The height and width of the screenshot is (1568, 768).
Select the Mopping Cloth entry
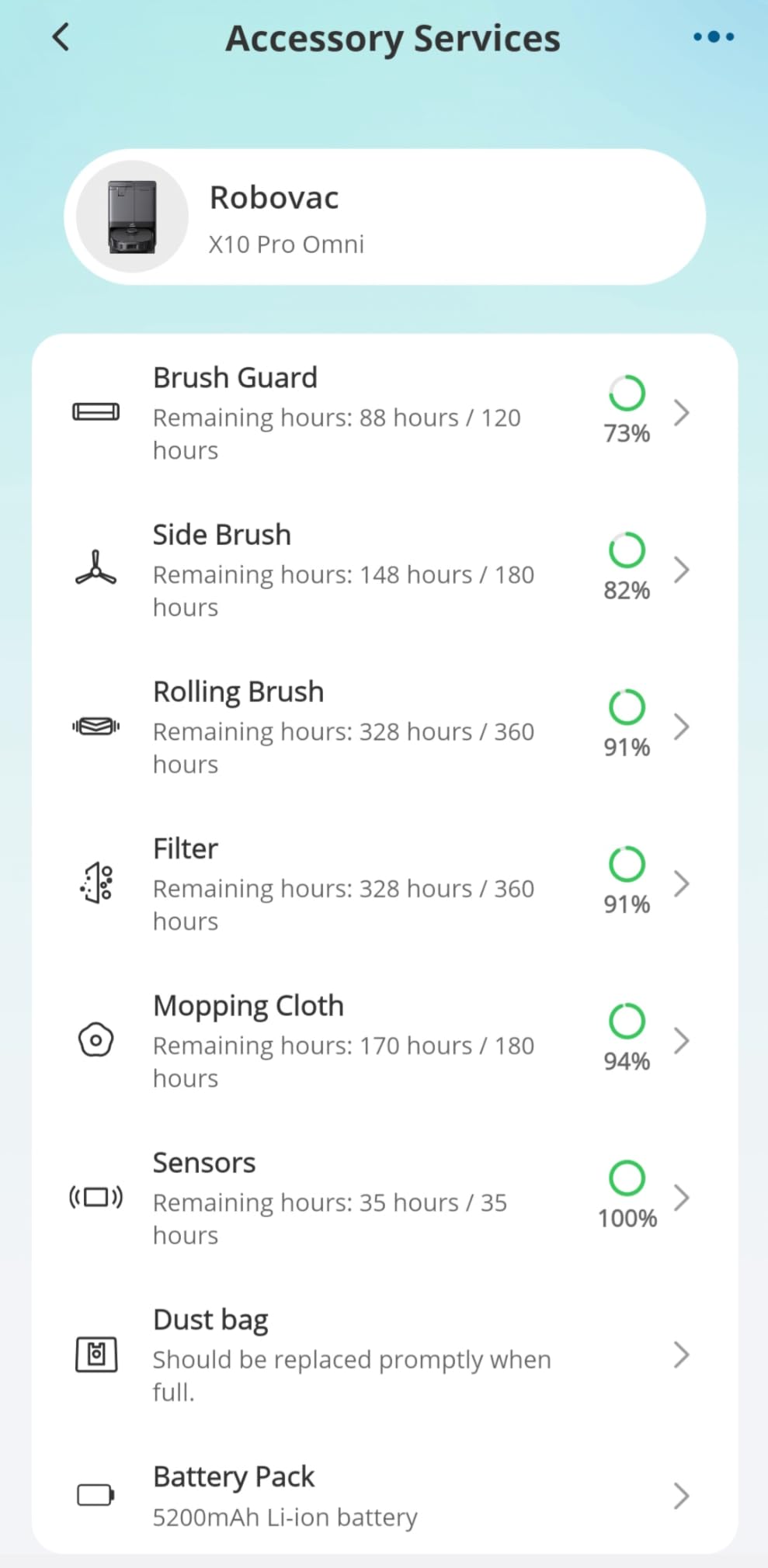pos(384,1041)
